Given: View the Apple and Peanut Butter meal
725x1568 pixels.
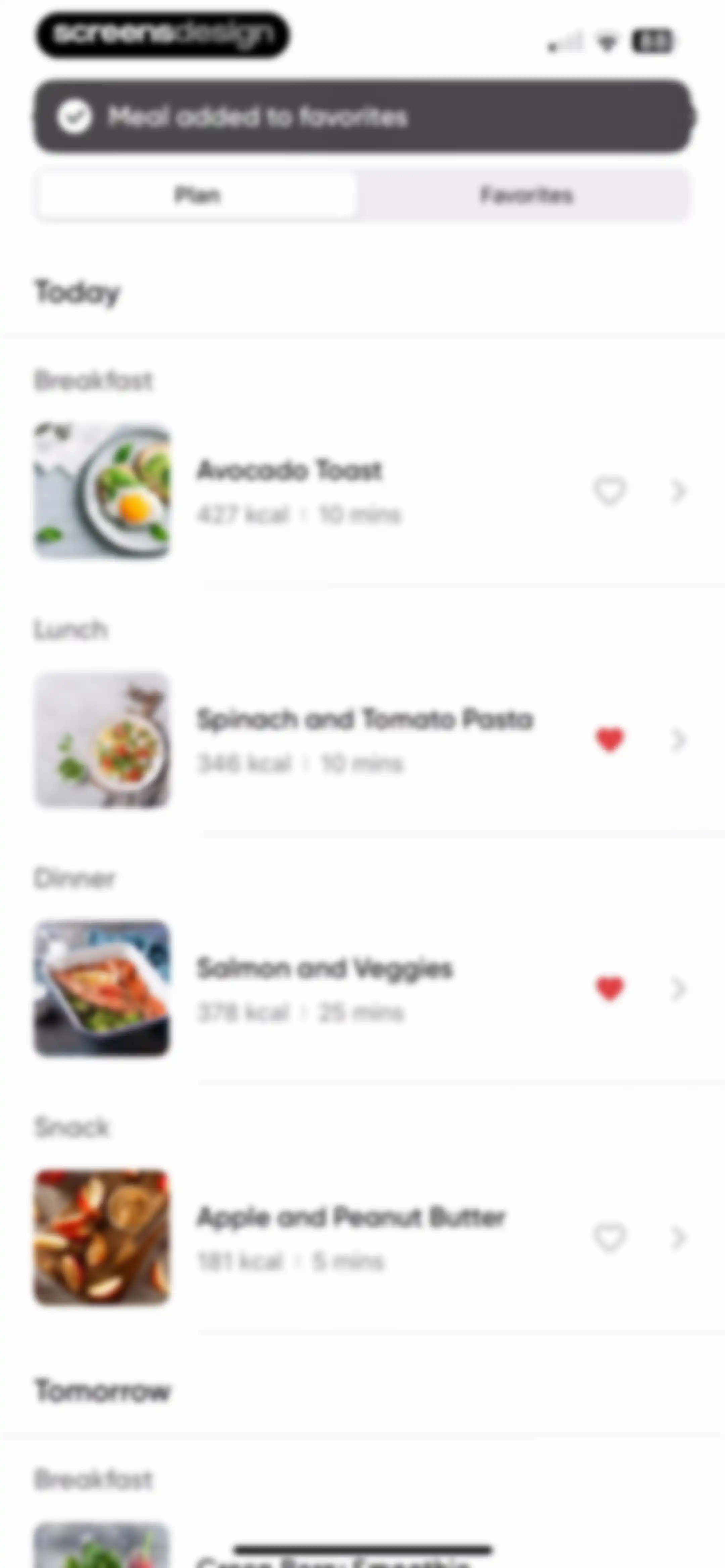Looking at the screenshot, I should tap(361, 1238).
